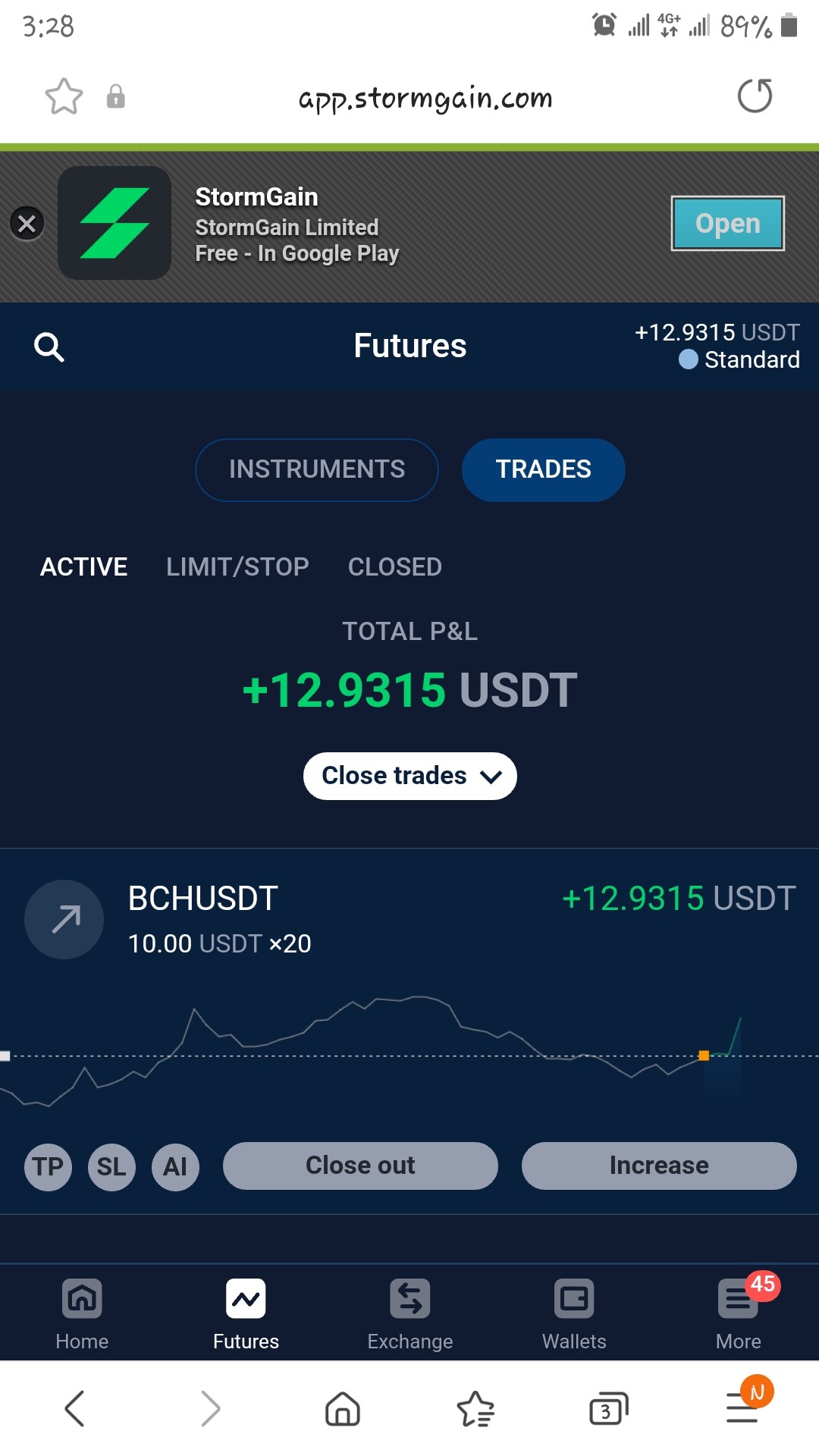View Closed trades
Image resolution: width=819 pixels, height=1456 pixels.
click(394, 566)
